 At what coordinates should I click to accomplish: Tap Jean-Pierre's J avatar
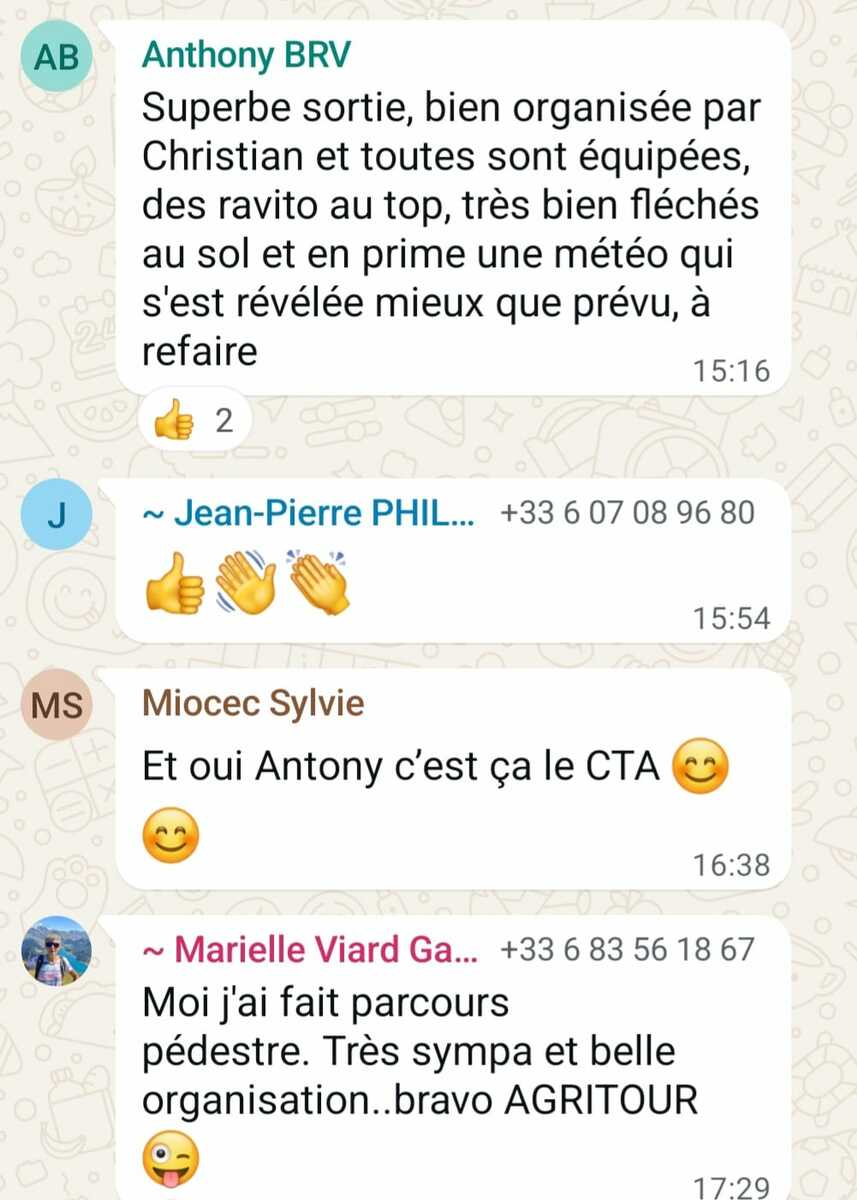56,515
